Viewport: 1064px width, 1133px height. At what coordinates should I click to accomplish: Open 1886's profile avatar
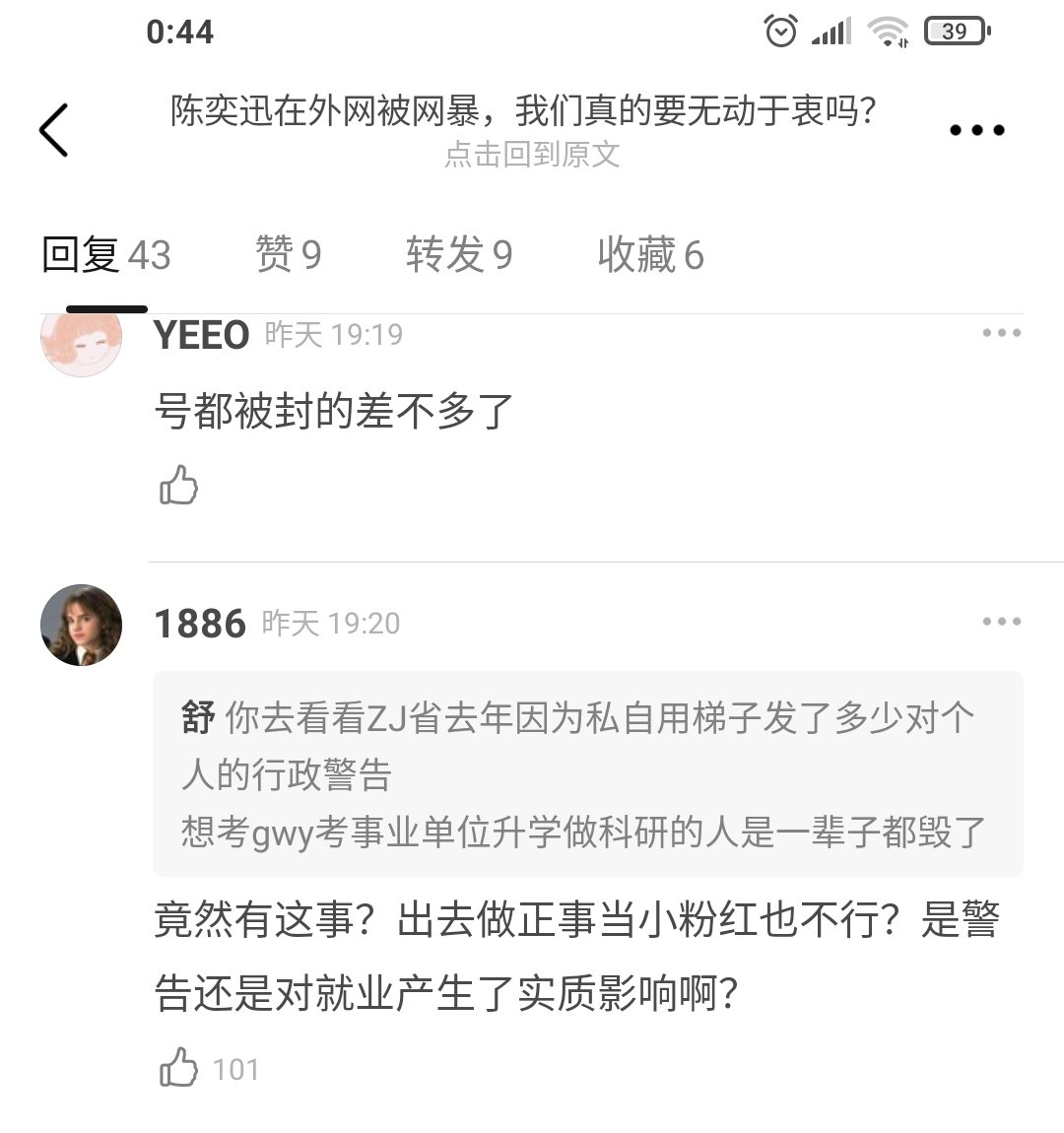tap(82, 625)
